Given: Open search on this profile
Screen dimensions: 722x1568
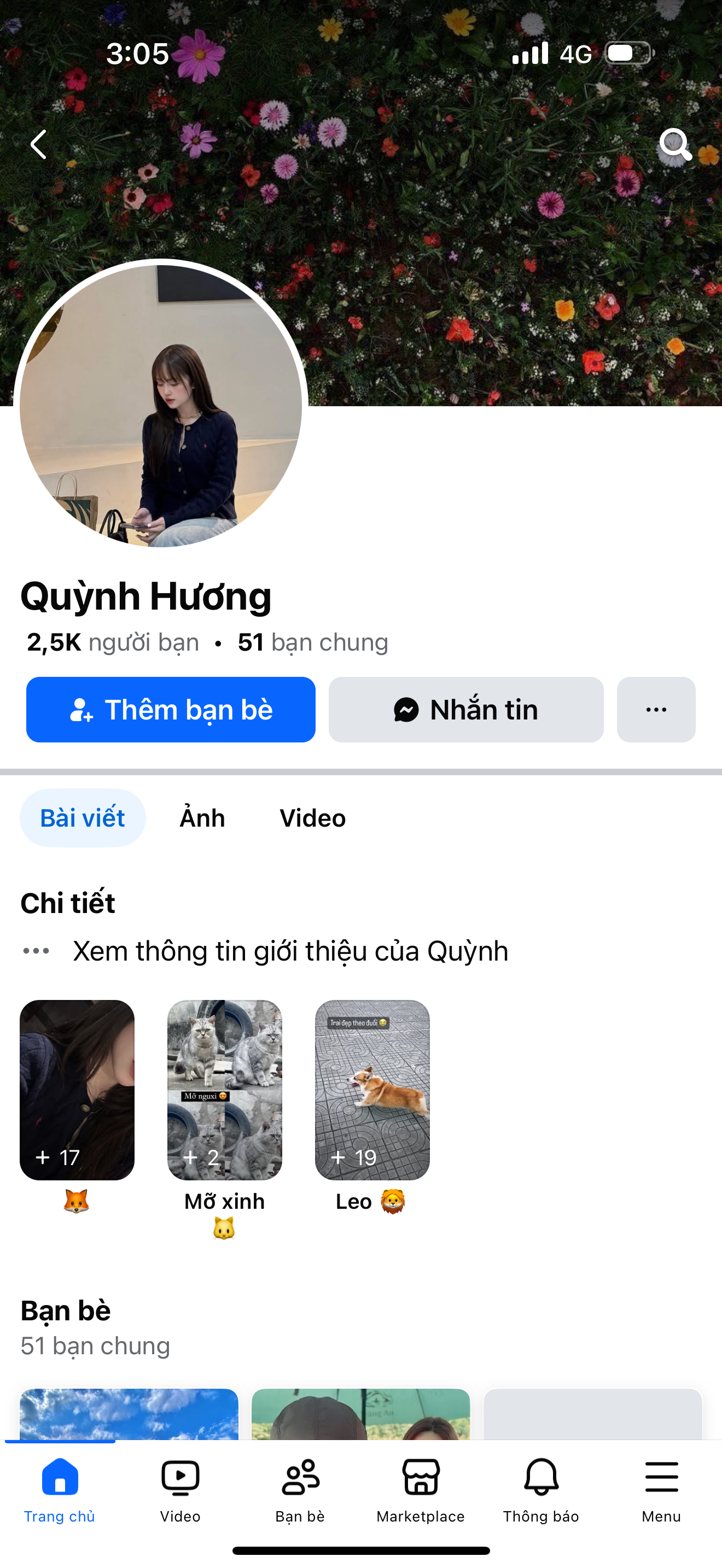Looking at the screenshot, I should pos(674,145).
